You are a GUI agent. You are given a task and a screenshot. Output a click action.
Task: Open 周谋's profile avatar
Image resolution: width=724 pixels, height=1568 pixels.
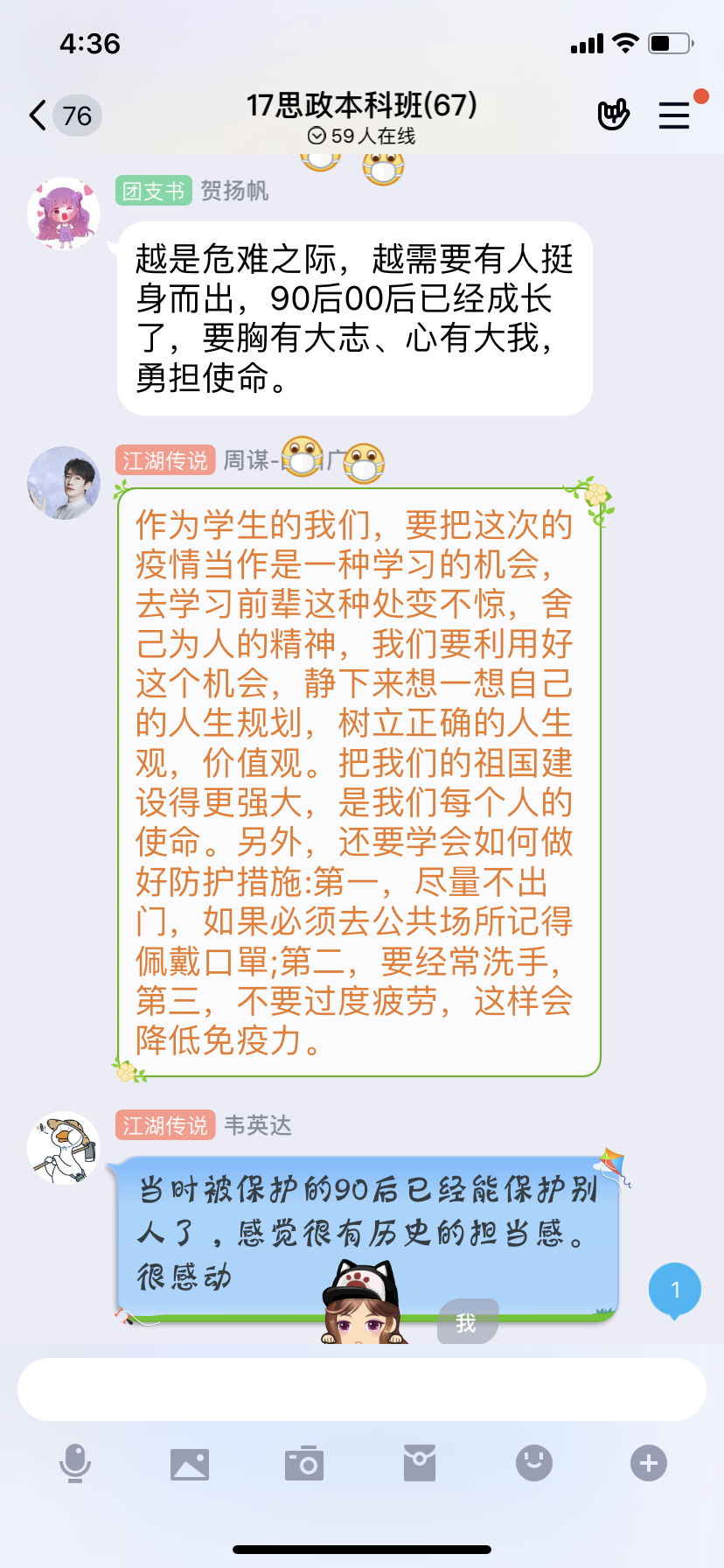[x=64, y=483]
